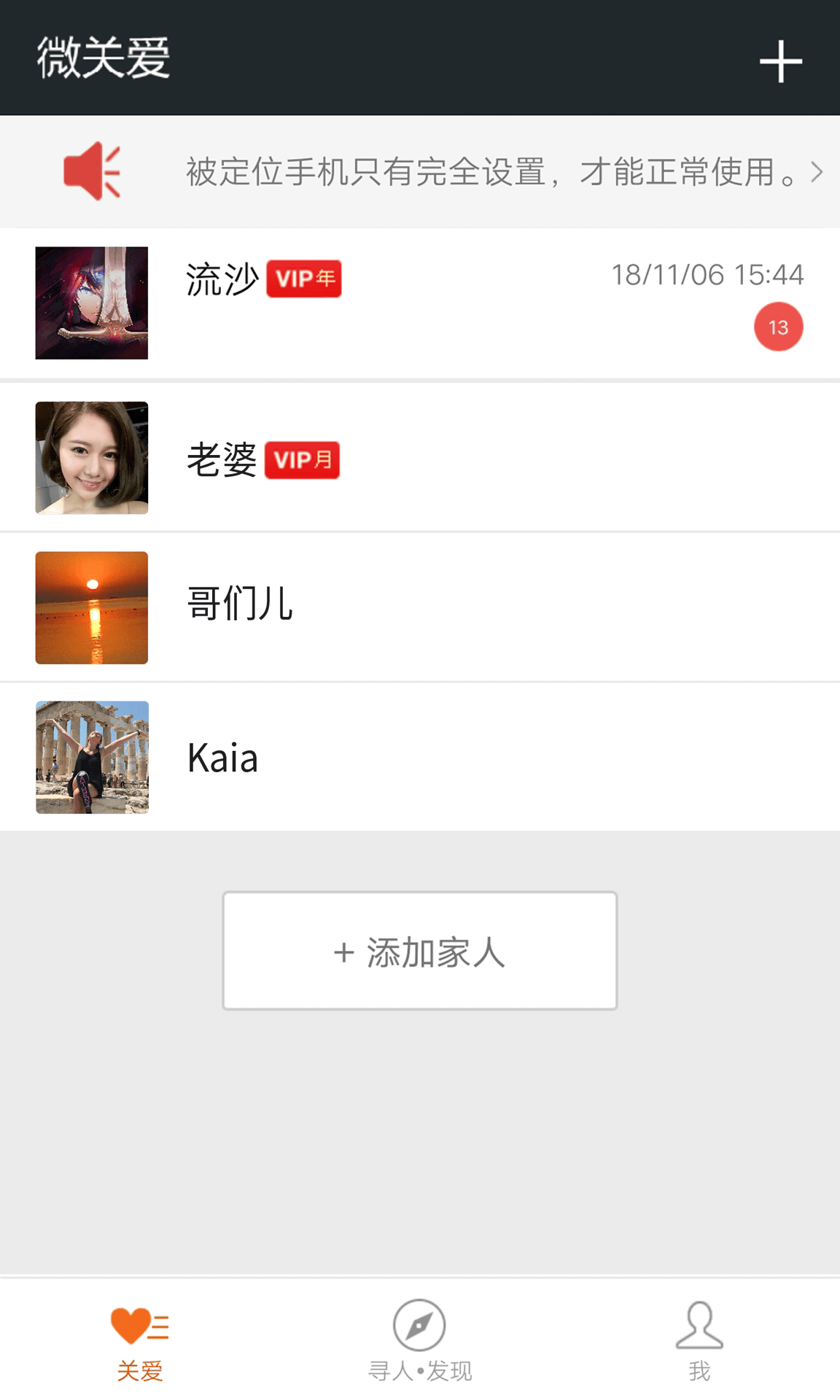Click the timestamp 18/11/06 15:44
This screenshot has width=840, height=1400.
click(707, 276)
